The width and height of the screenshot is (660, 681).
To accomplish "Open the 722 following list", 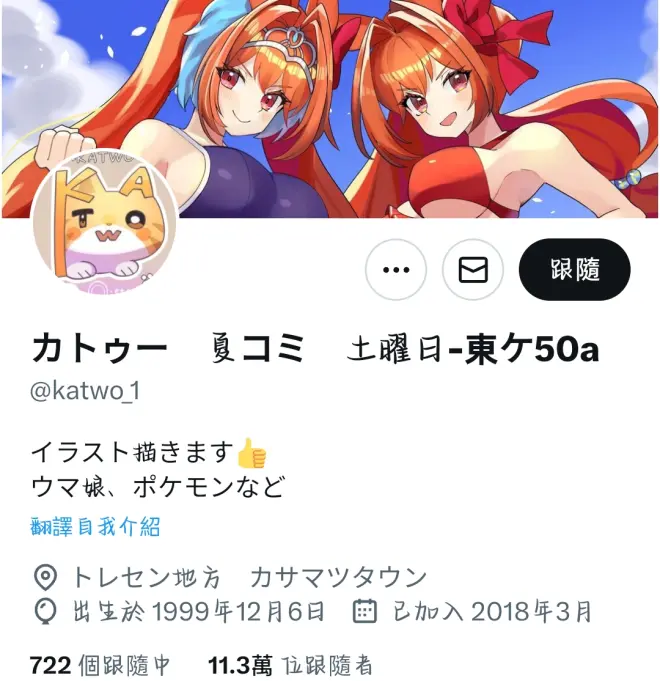I will 100,665.
